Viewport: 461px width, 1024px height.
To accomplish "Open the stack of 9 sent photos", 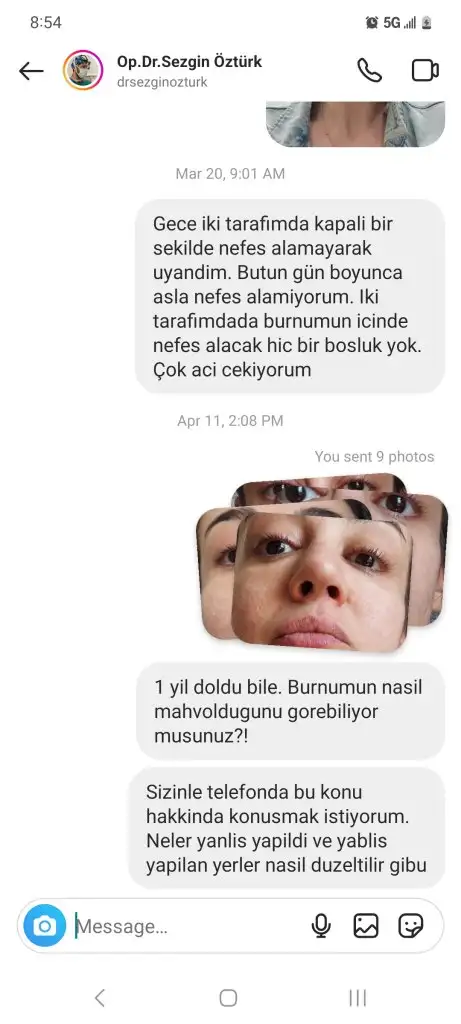I will tap(323, 562).
